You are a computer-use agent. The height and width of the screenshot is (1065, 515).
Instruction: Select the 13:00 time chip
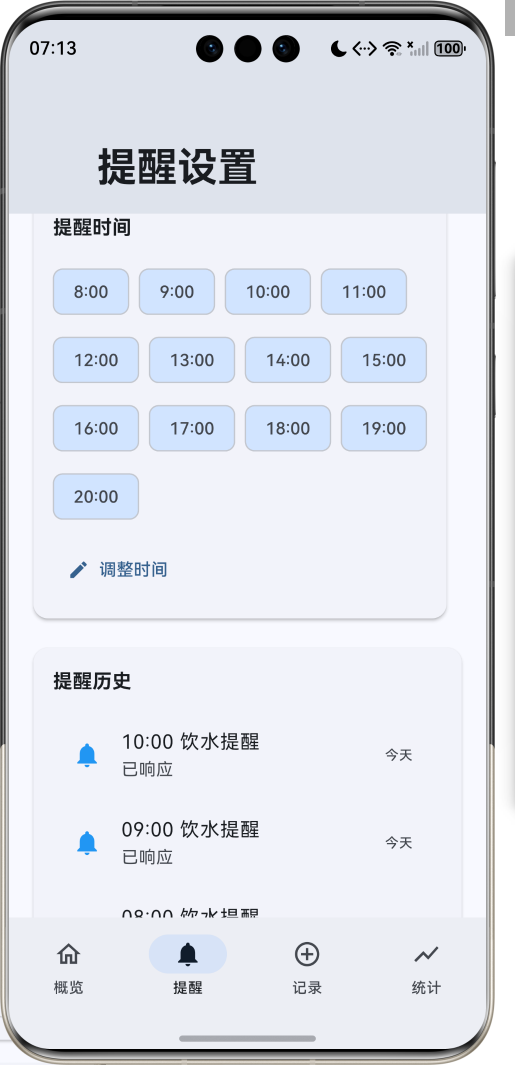click(x=192, y=360)
